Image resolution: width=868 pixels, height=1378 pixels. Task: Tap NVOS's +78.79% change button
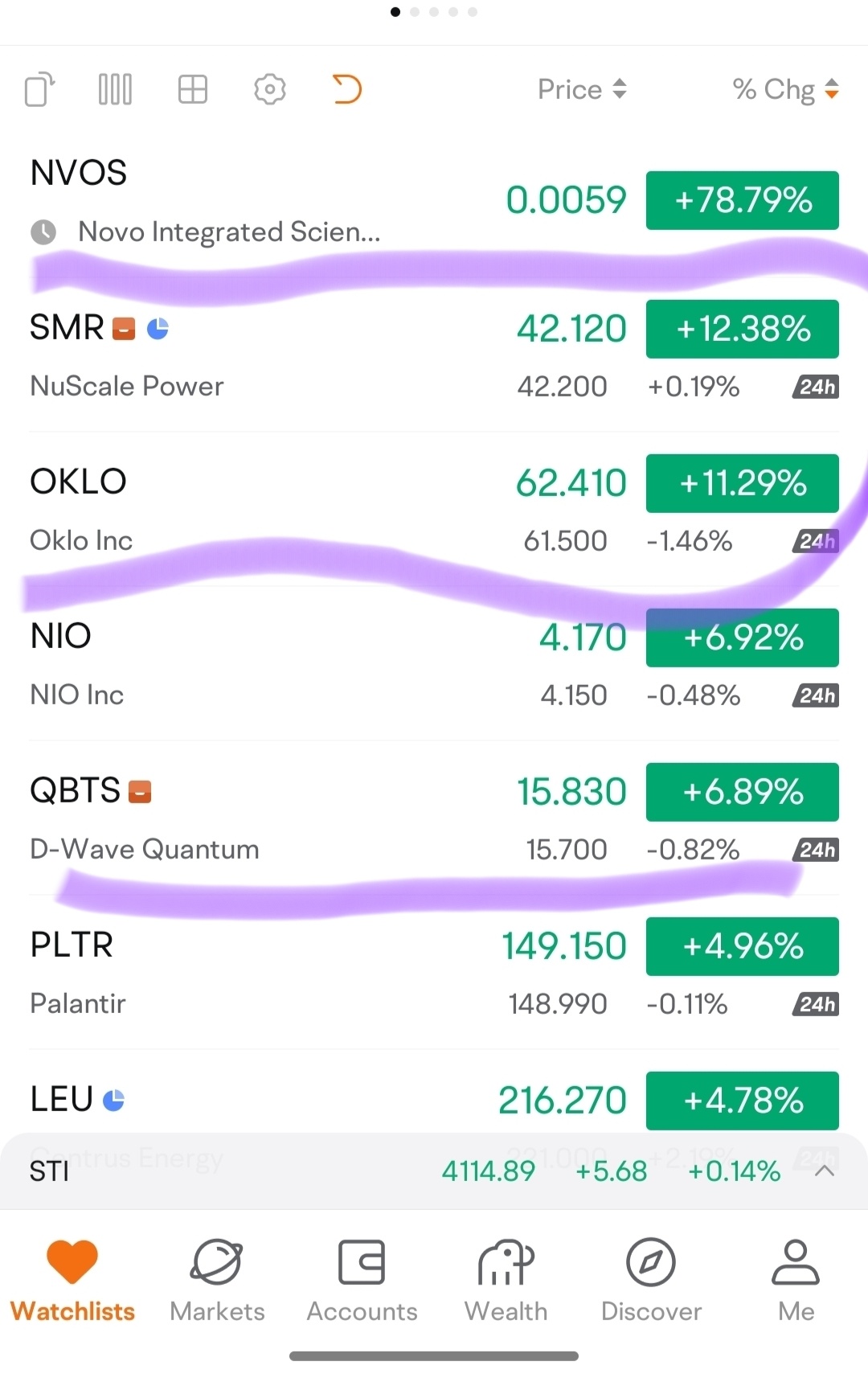[741, 200]
